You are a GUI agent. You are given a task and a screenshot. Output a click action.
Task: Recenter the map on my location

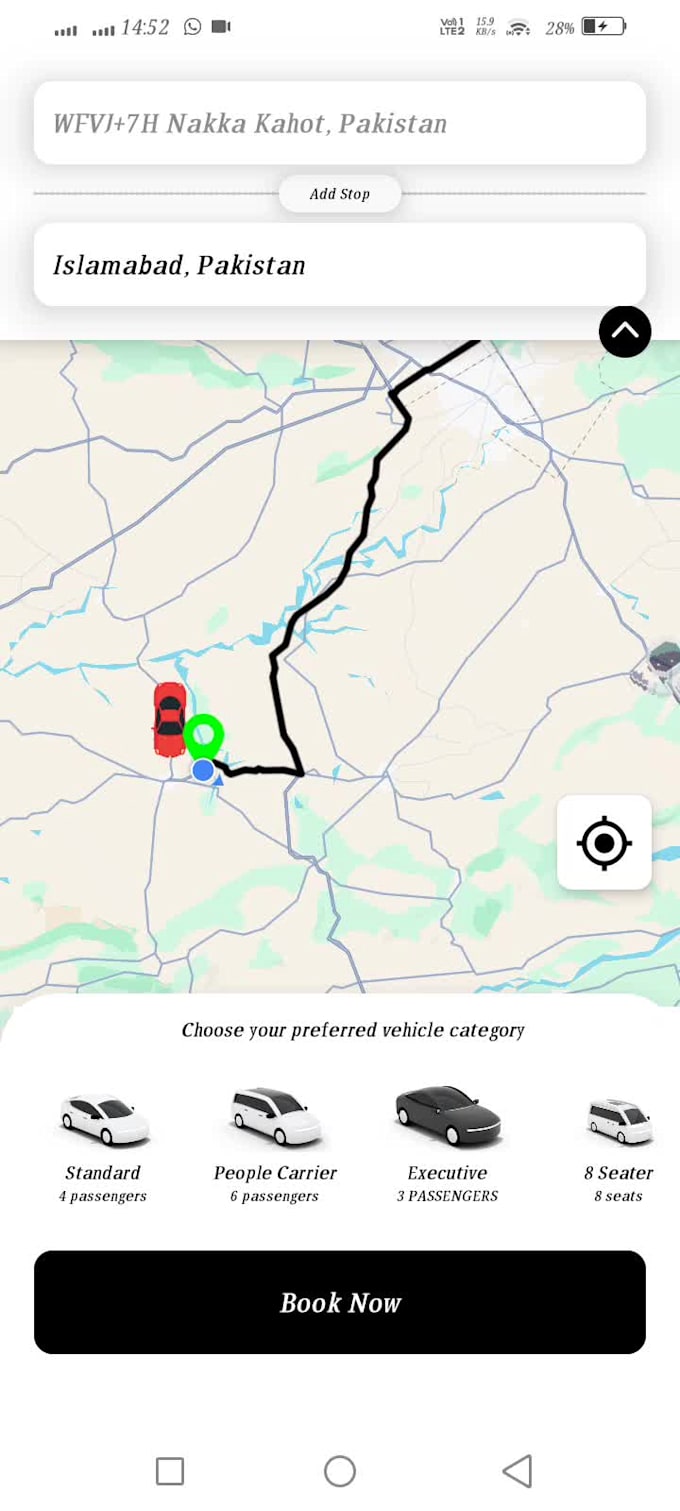[604, 843]
